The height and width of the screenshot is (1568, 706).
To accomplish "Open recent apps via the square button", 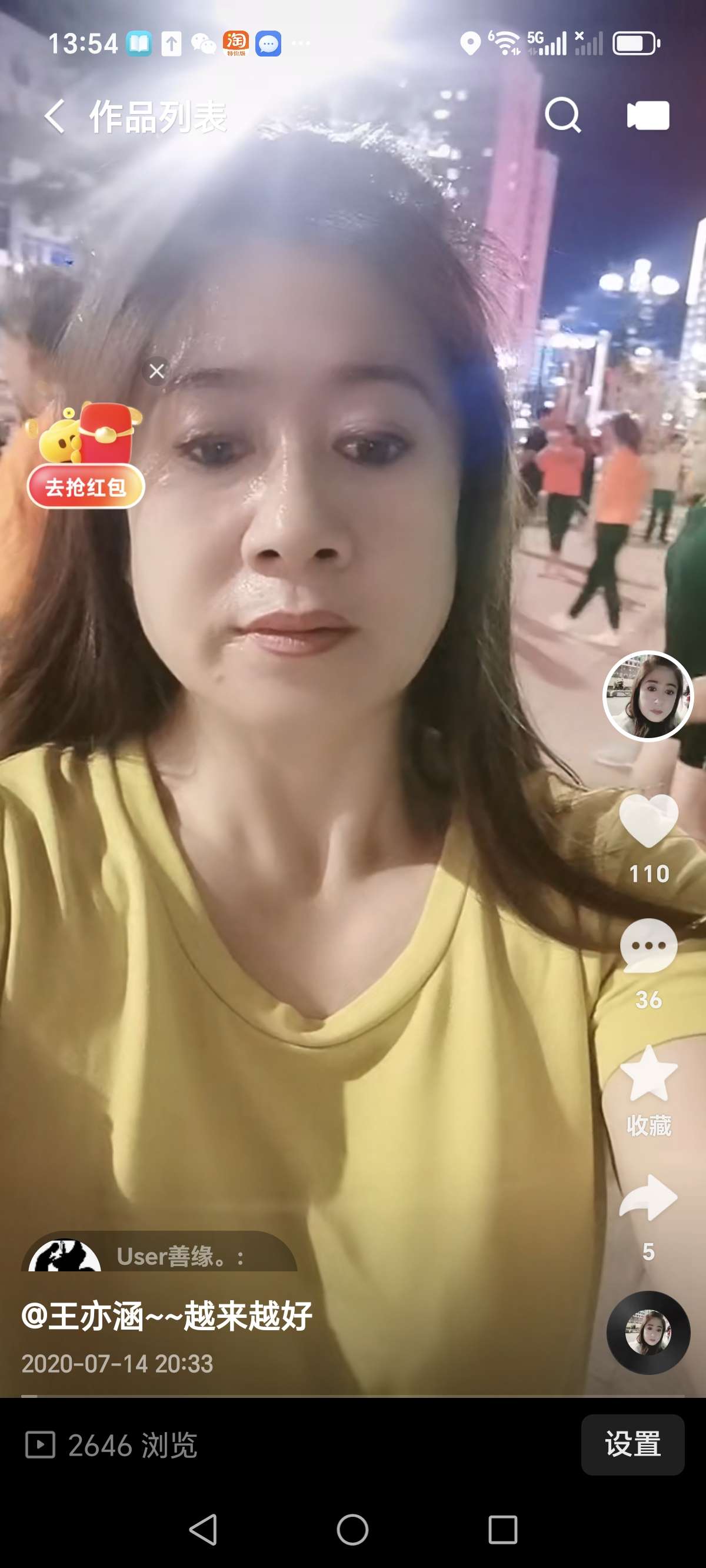I will point(502,1529).
